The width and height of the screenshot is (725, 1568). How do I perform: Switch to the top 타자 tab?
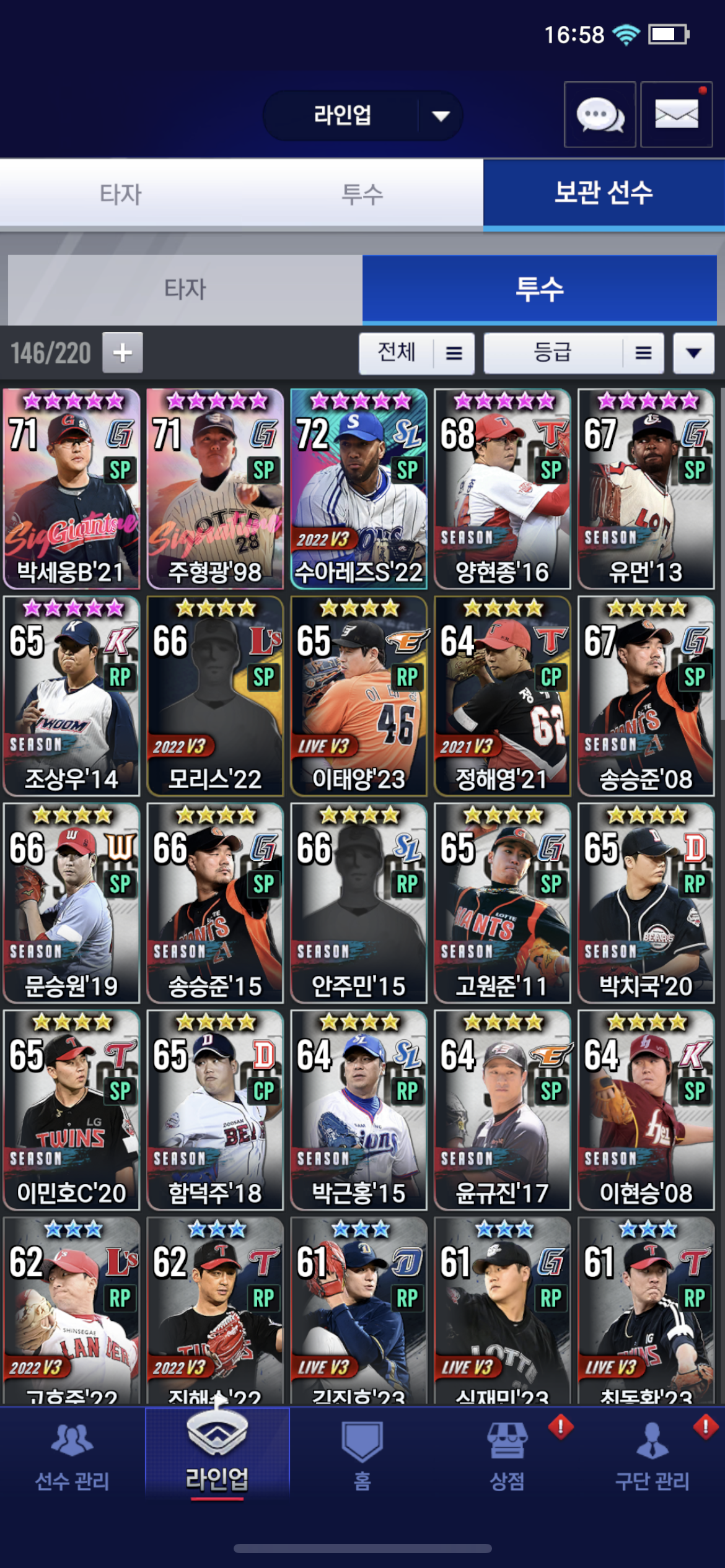[121, 194]
